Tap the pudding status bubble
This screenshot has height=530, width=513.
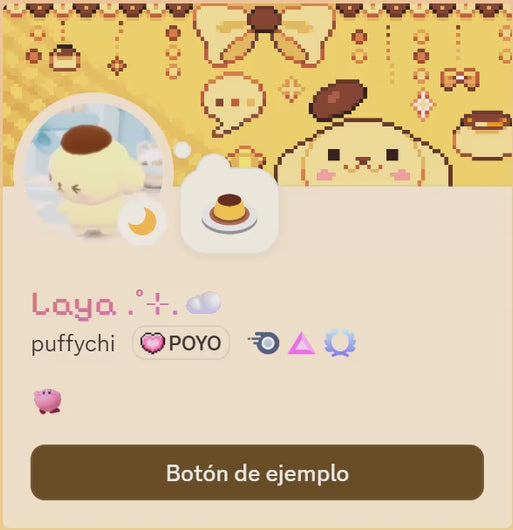pyautogui.click(x=229, y=212)
